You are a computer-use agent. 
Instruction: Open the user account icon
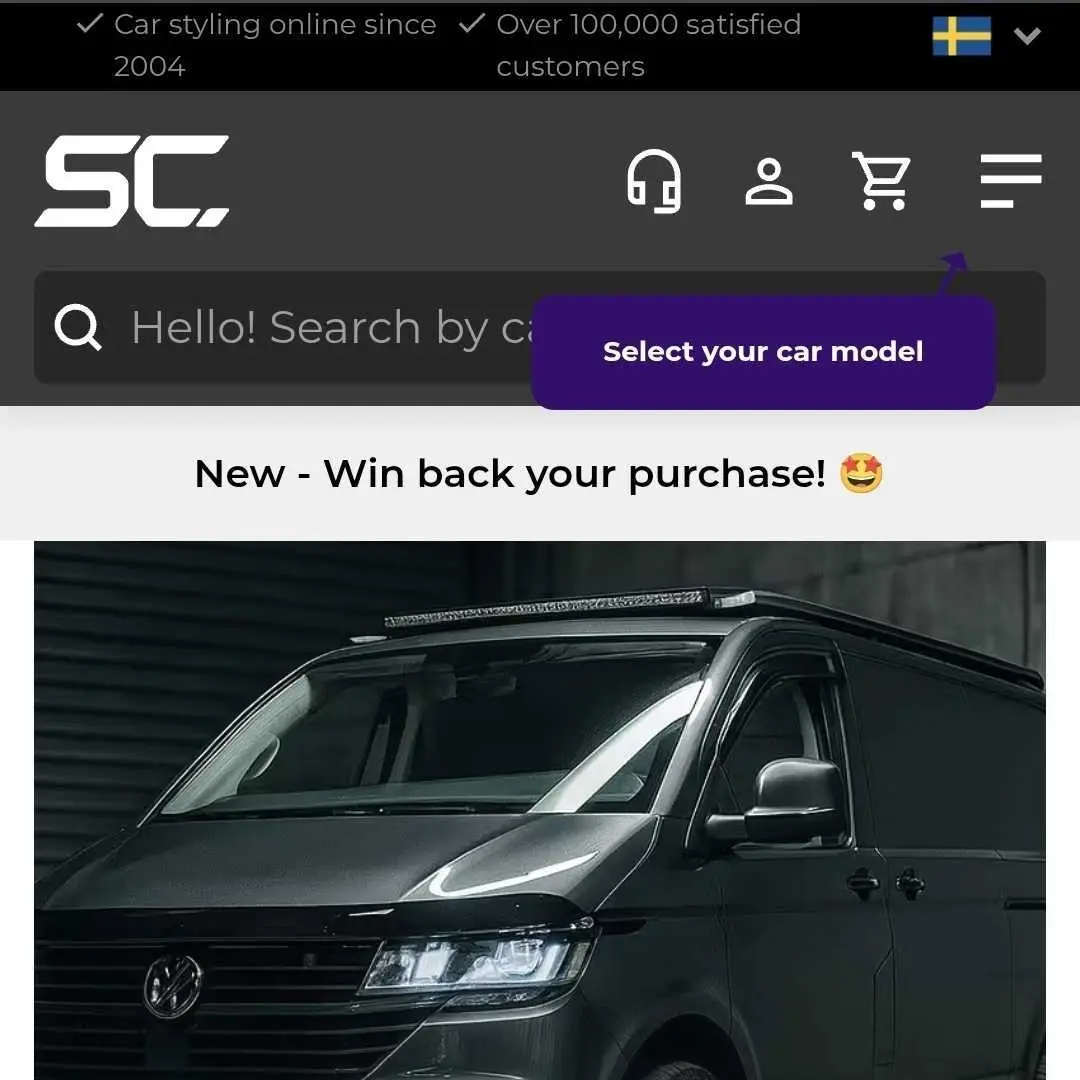point(768,181)
